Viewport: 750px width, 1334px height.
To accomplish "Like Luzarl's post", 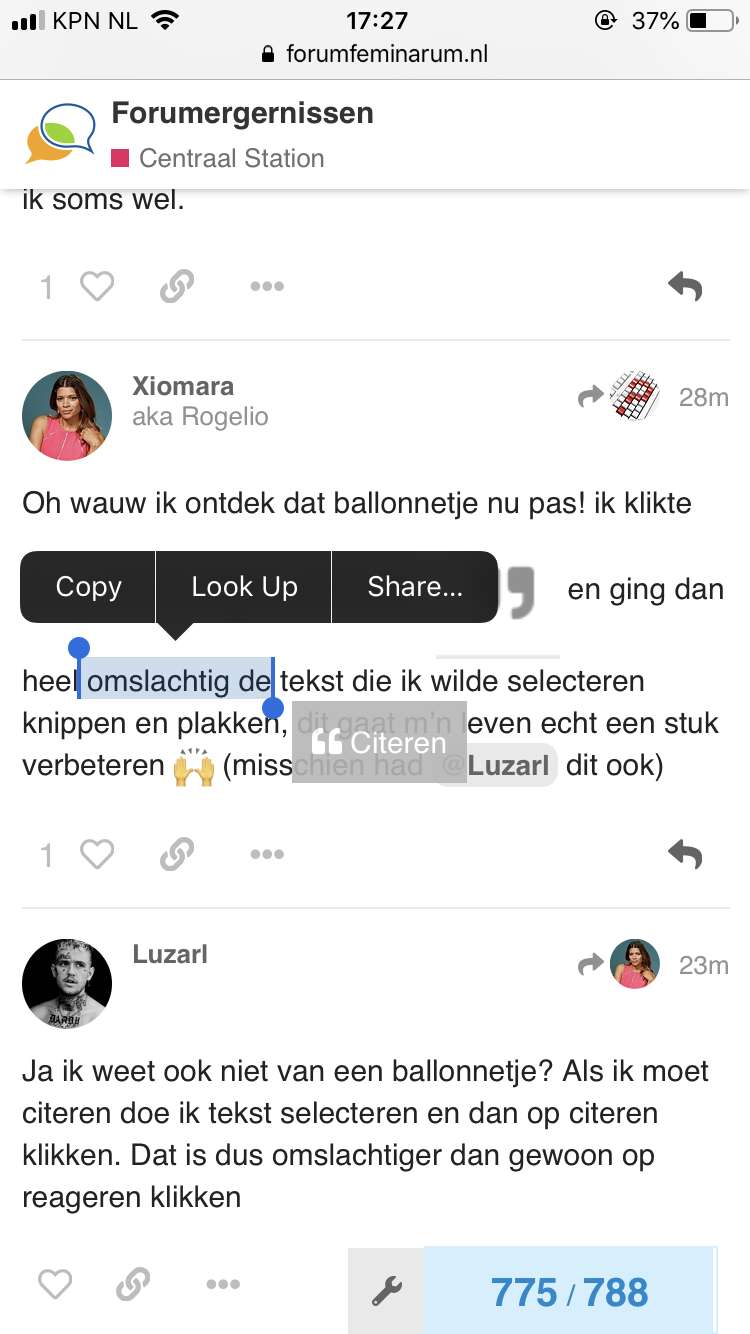I will [54, 1284].
